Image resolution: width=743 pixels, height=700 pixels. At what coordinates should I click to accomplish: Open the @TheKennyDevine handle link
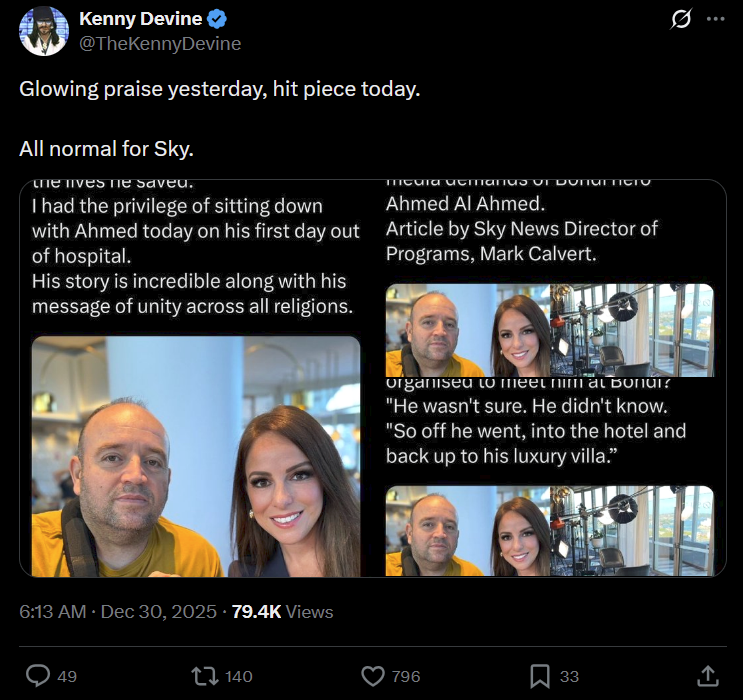(x=160, y=44)
